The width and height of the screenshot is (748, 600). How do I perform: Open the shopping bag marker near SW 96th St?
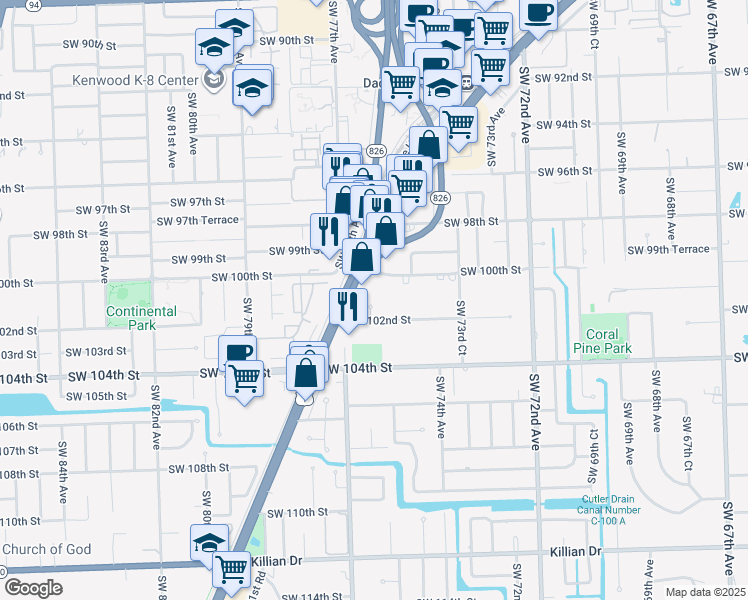[428, 144]
